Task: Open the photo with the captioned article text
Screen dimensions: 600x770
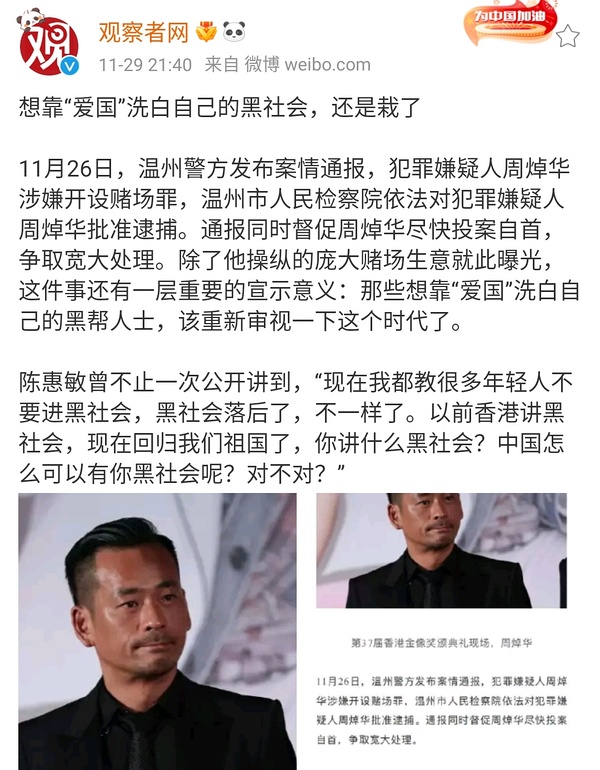Action: point(441,630)
